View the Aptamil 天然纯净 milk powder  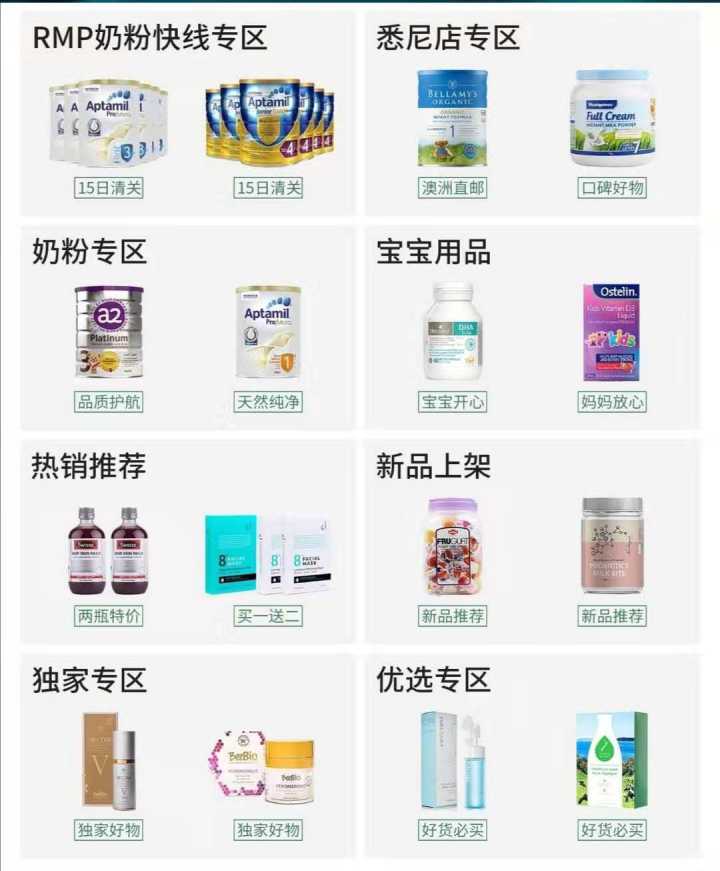(x=268, y=335)
